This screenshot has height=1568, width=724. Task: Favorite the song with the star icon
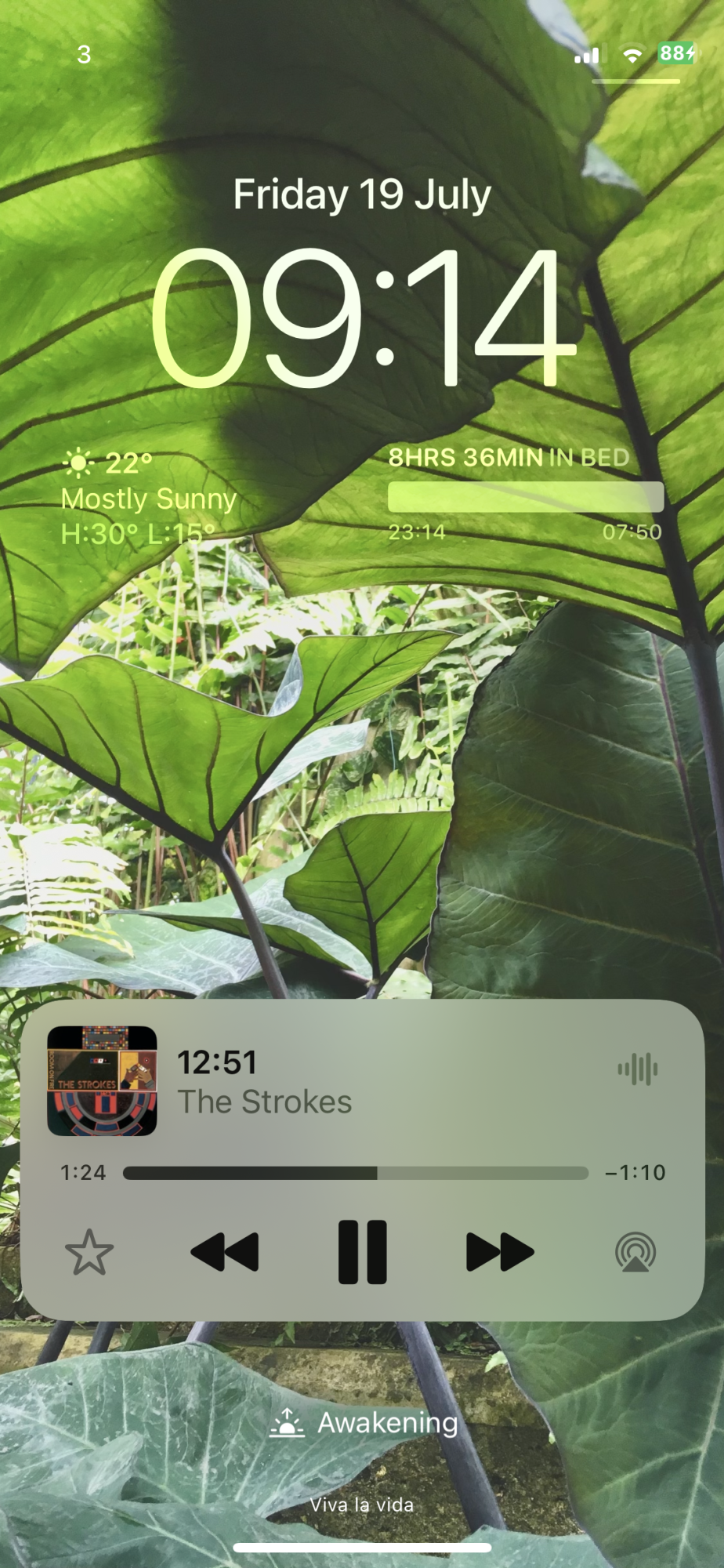89,1252
